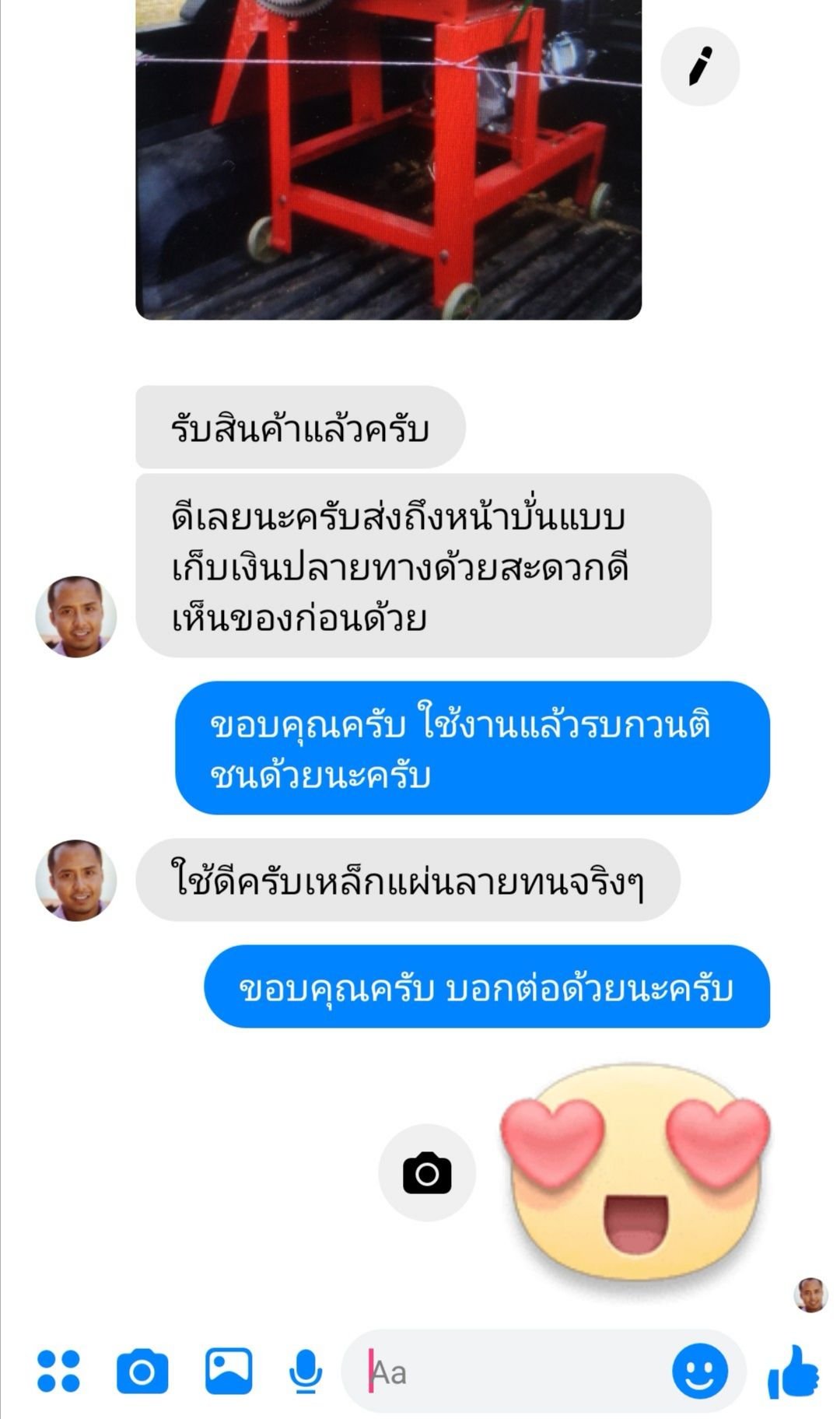
Task: Open the four-dot more options menu
Action: 58,1372
